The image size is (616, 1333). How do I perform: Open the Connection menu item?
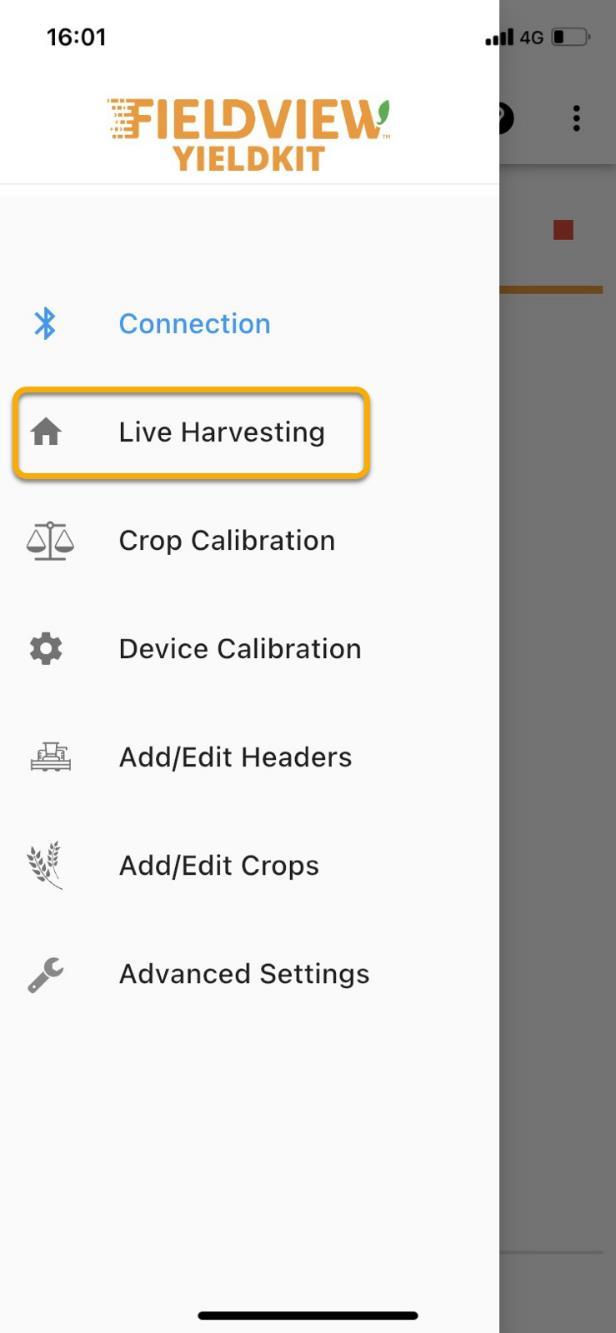(249, 324)
